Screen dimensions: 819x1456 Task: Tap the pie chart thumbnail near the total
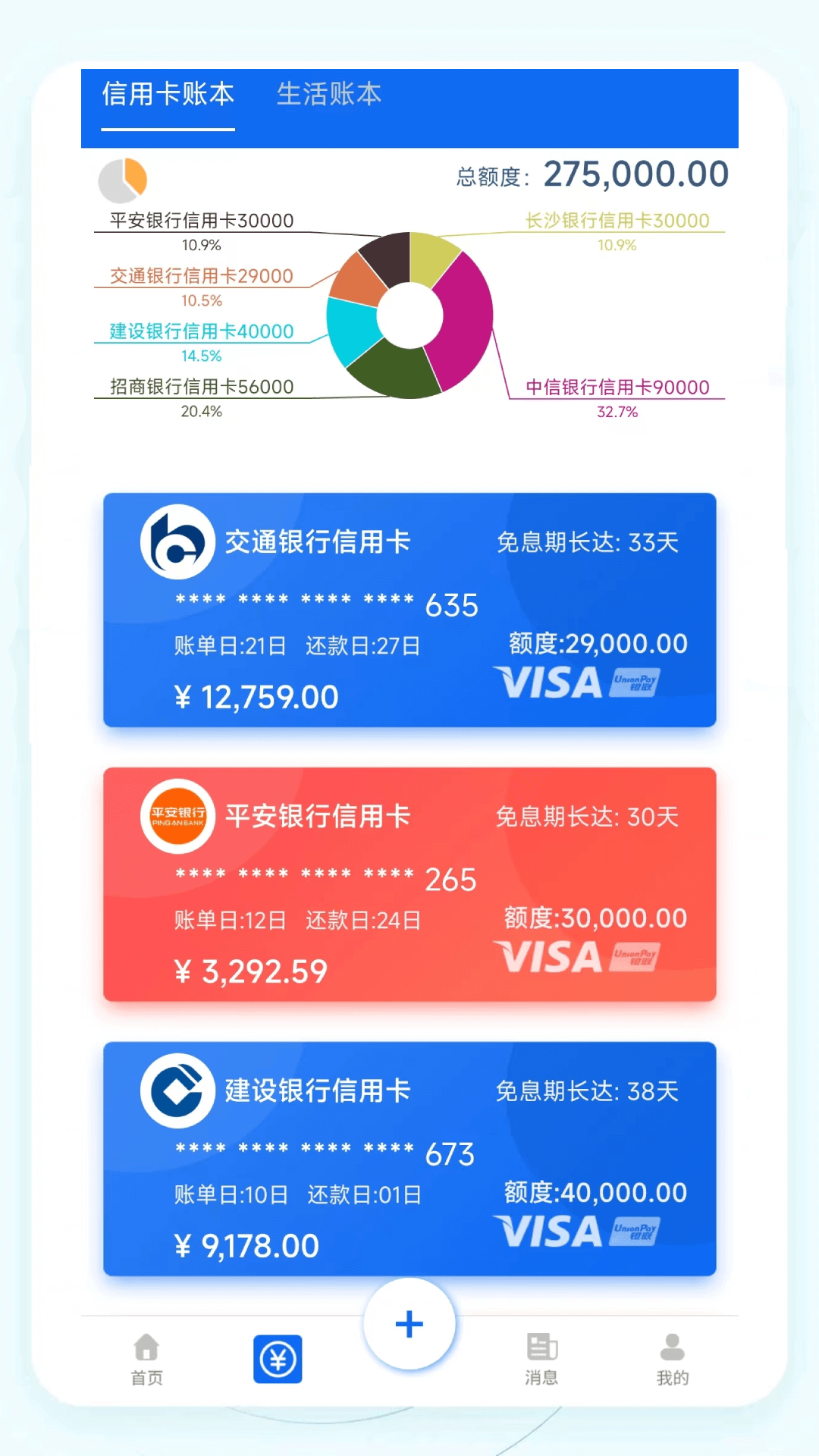(122, 176)
